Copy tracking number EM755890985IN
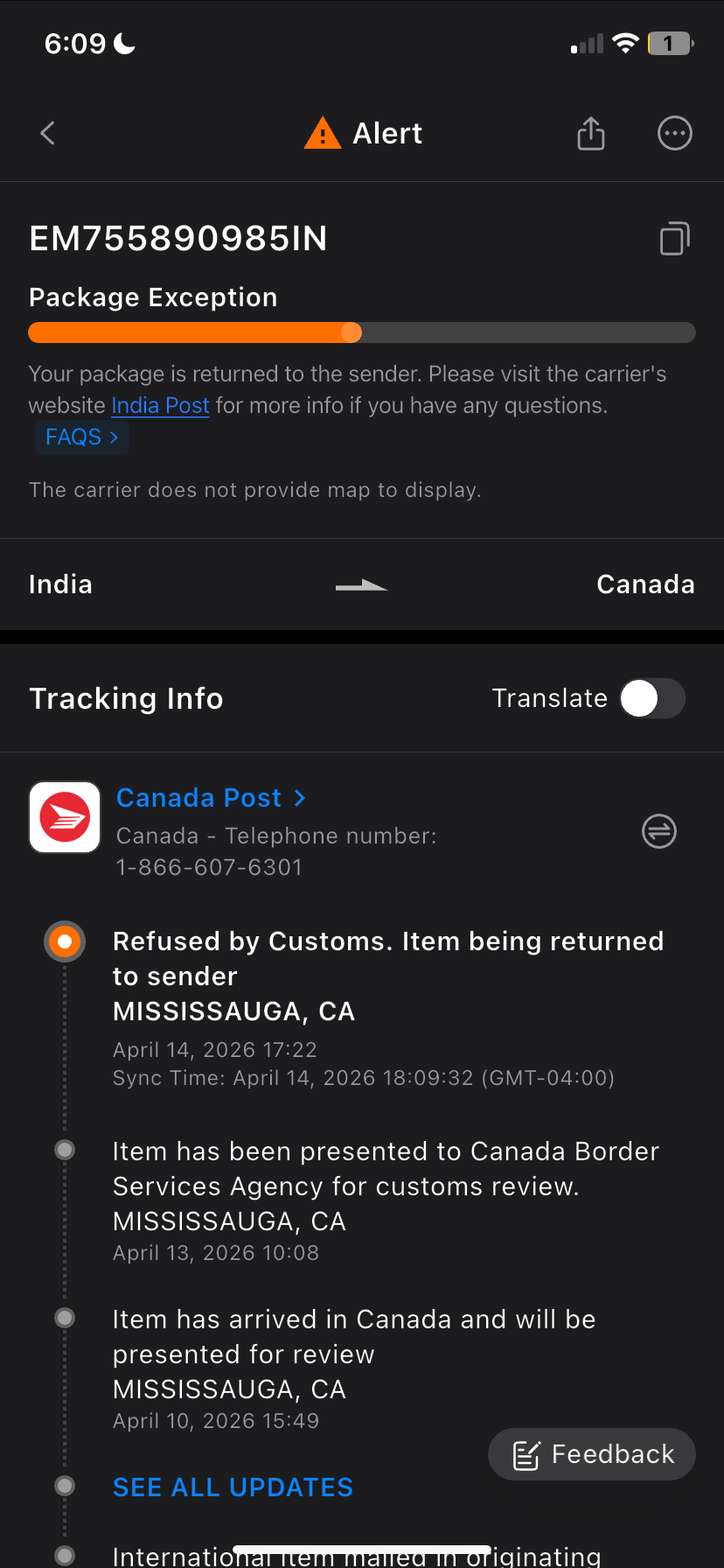The image size is (724, 1568). (674, 238)
